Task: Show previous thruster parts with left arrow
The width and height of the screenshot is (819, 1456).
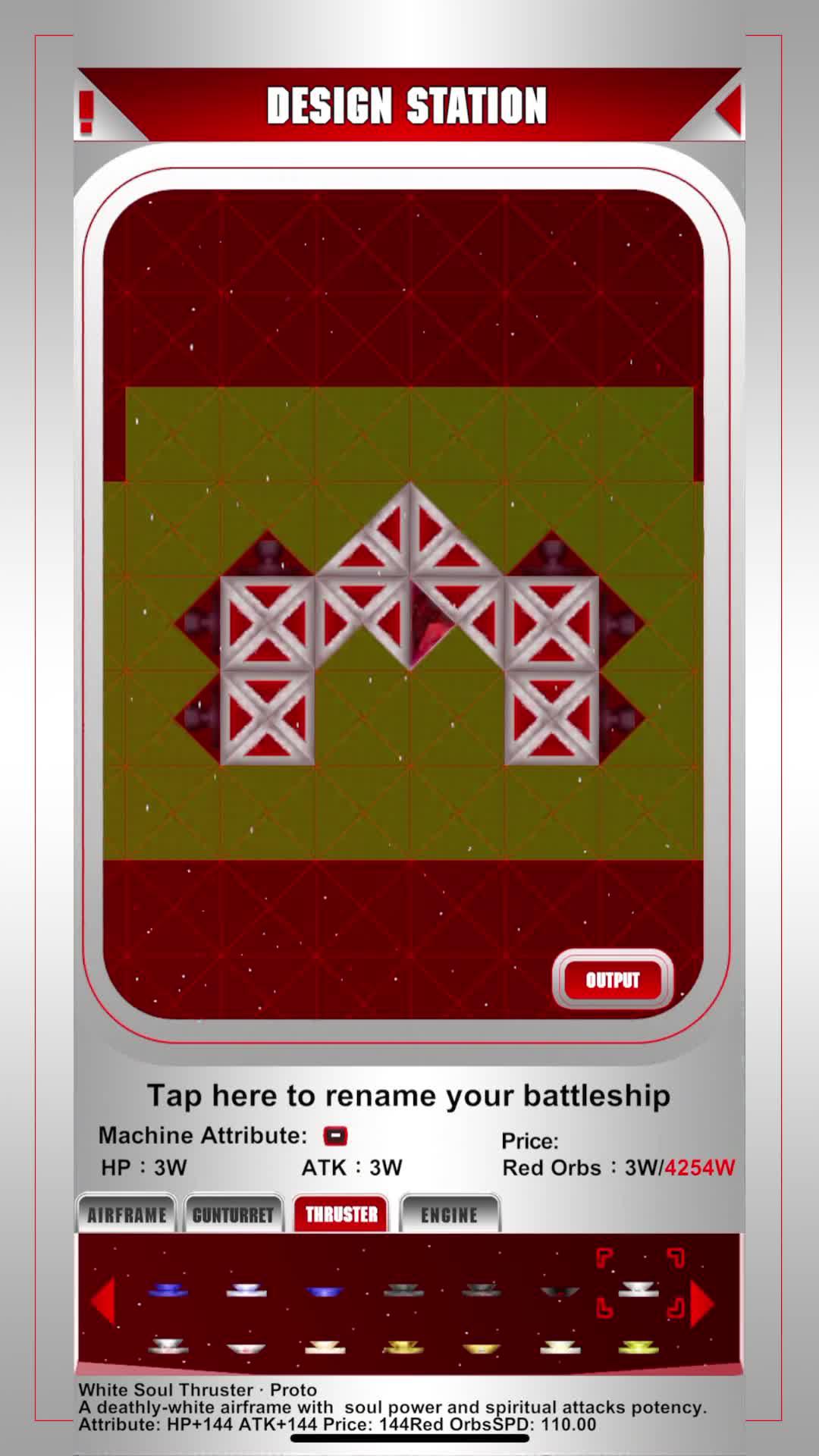Action: [102, 1301]
